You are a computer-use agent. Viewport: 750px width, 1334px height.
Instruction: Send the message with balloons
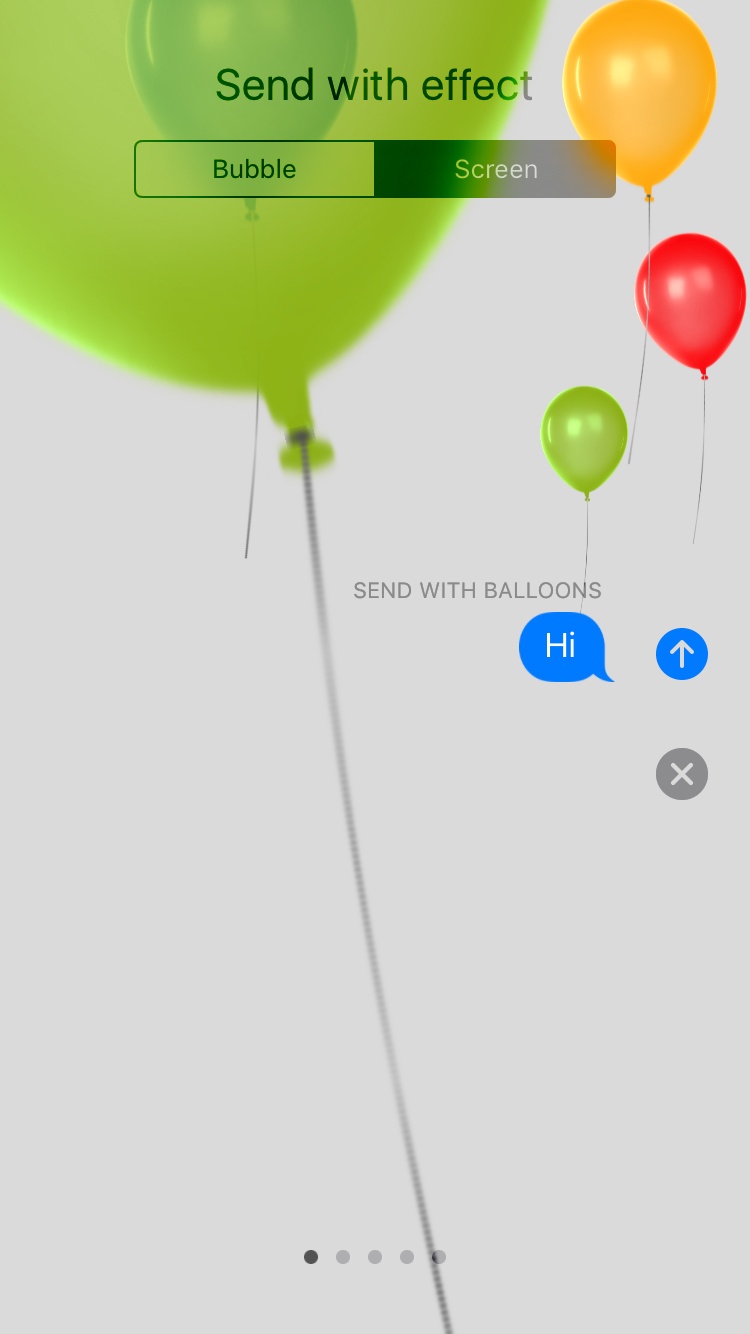click(x=682, y=654)
